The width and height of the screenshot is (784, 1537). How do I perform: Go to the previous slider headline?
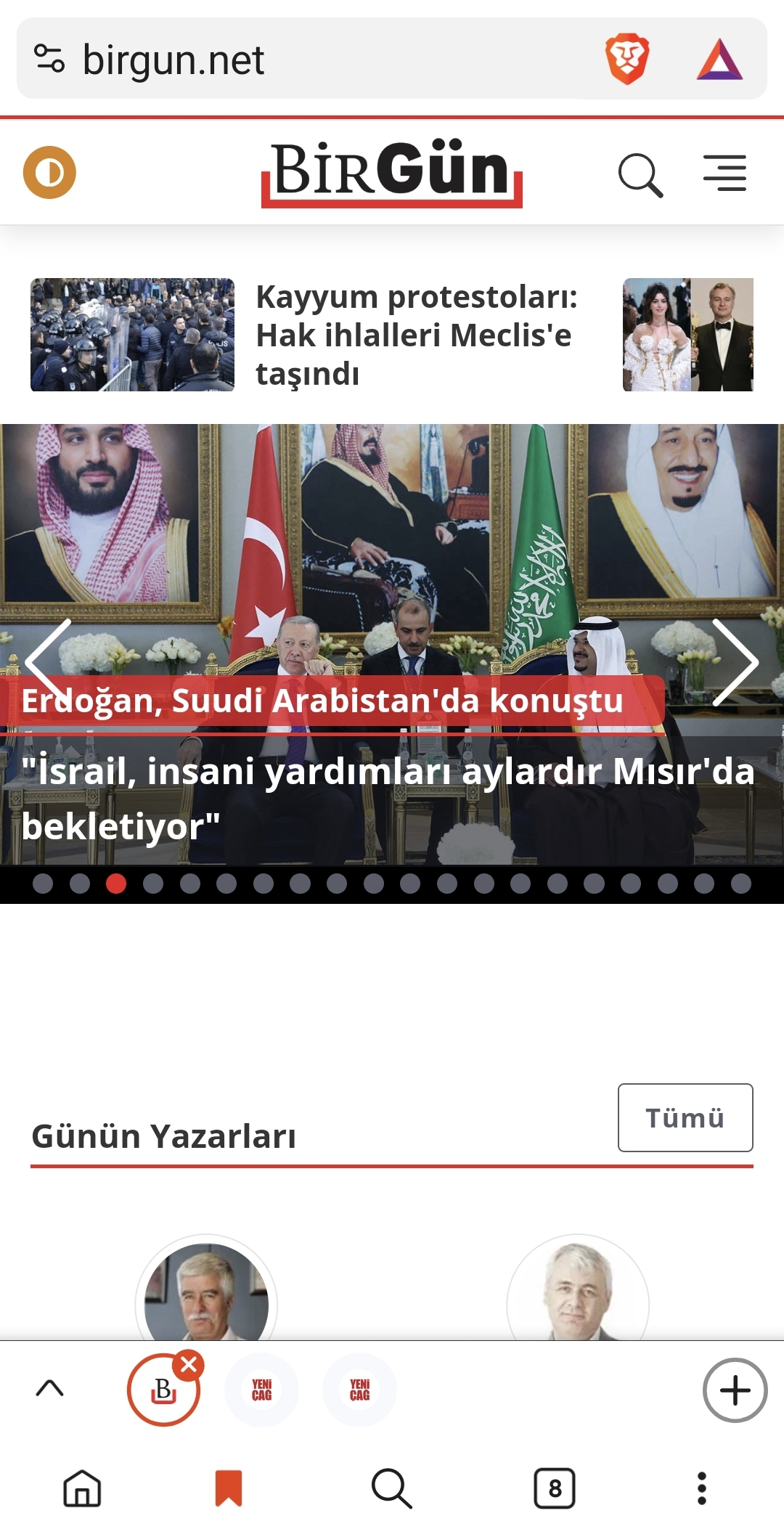coord(49,662)
